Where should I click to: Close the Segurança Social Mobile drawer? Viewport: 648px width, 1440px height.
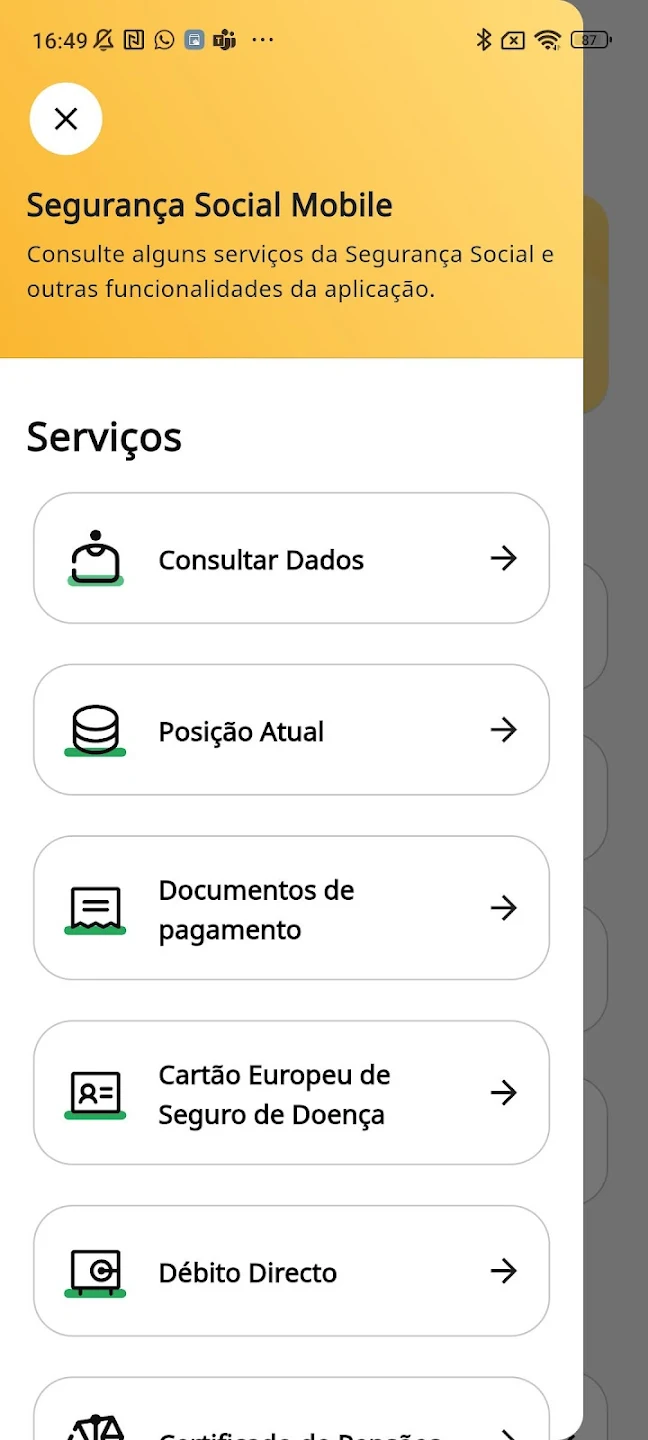coord(66,119)
